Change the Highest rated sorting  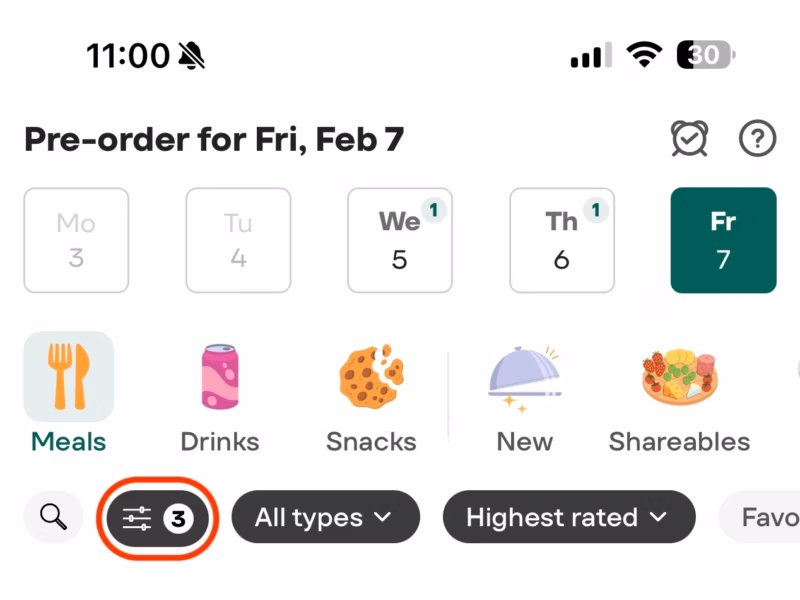(567, 517)
